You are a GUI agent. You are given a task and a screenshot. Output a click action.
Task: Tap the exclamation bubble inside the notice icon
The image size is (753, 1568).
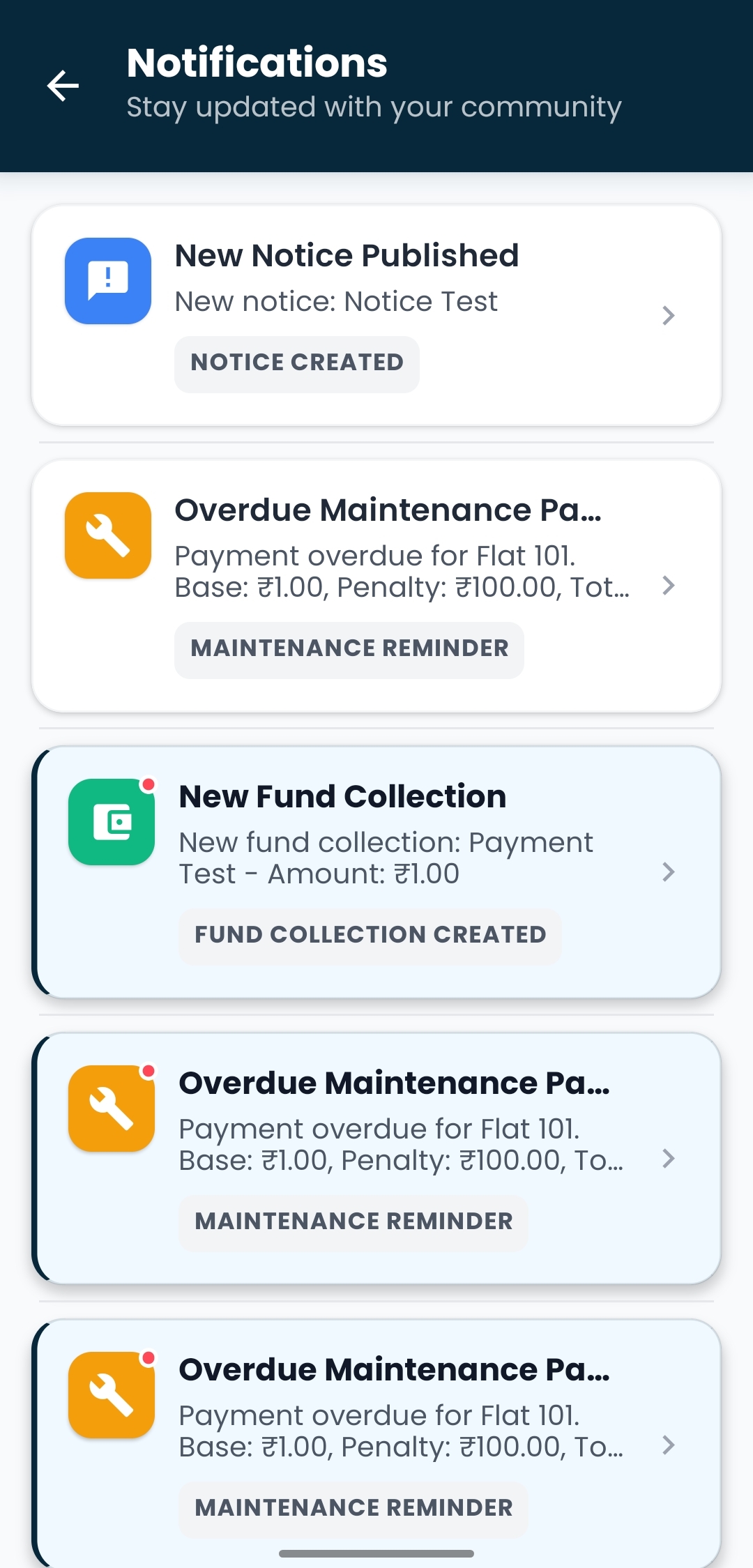[x=107, y=279]
